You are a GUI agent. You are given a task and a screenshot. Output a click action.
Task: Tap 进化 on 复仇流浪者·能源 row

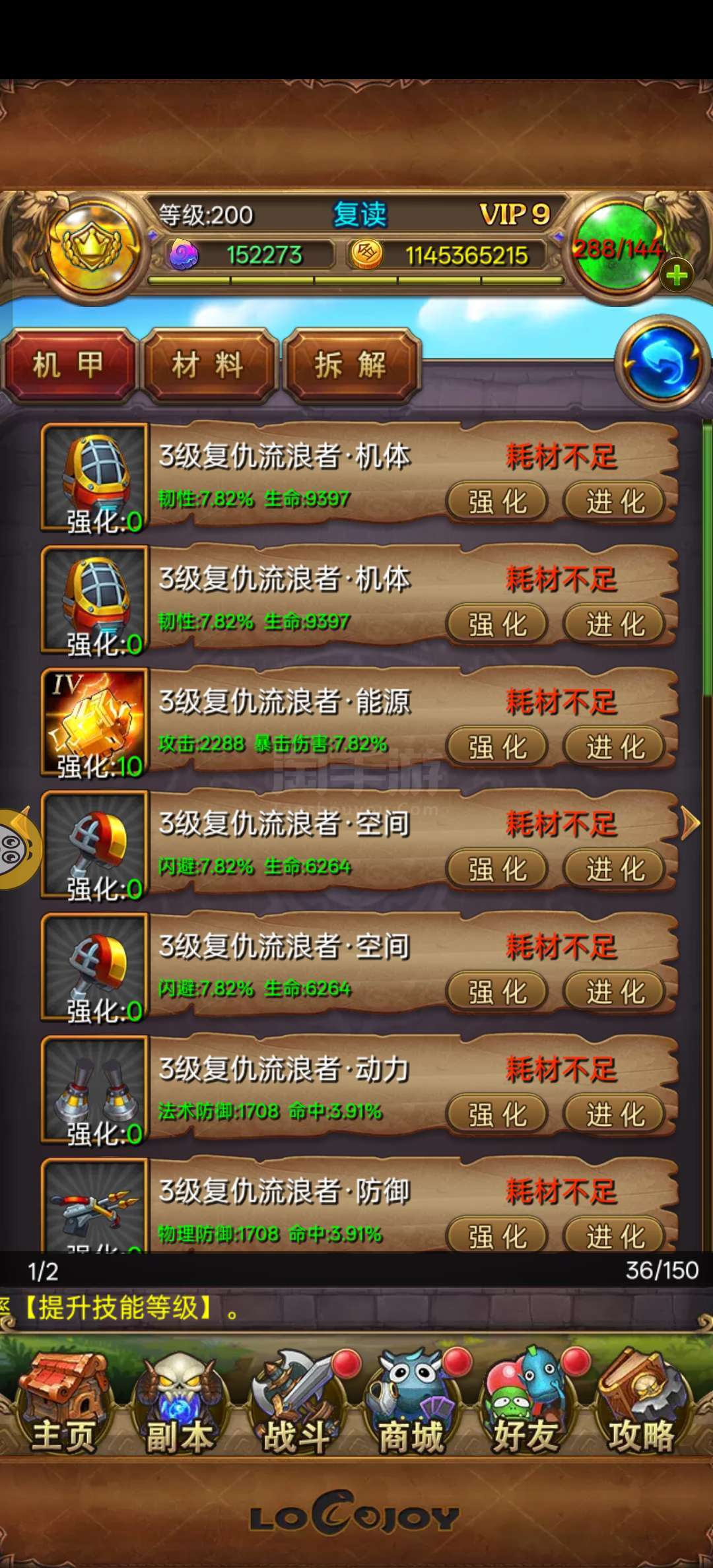614,747
